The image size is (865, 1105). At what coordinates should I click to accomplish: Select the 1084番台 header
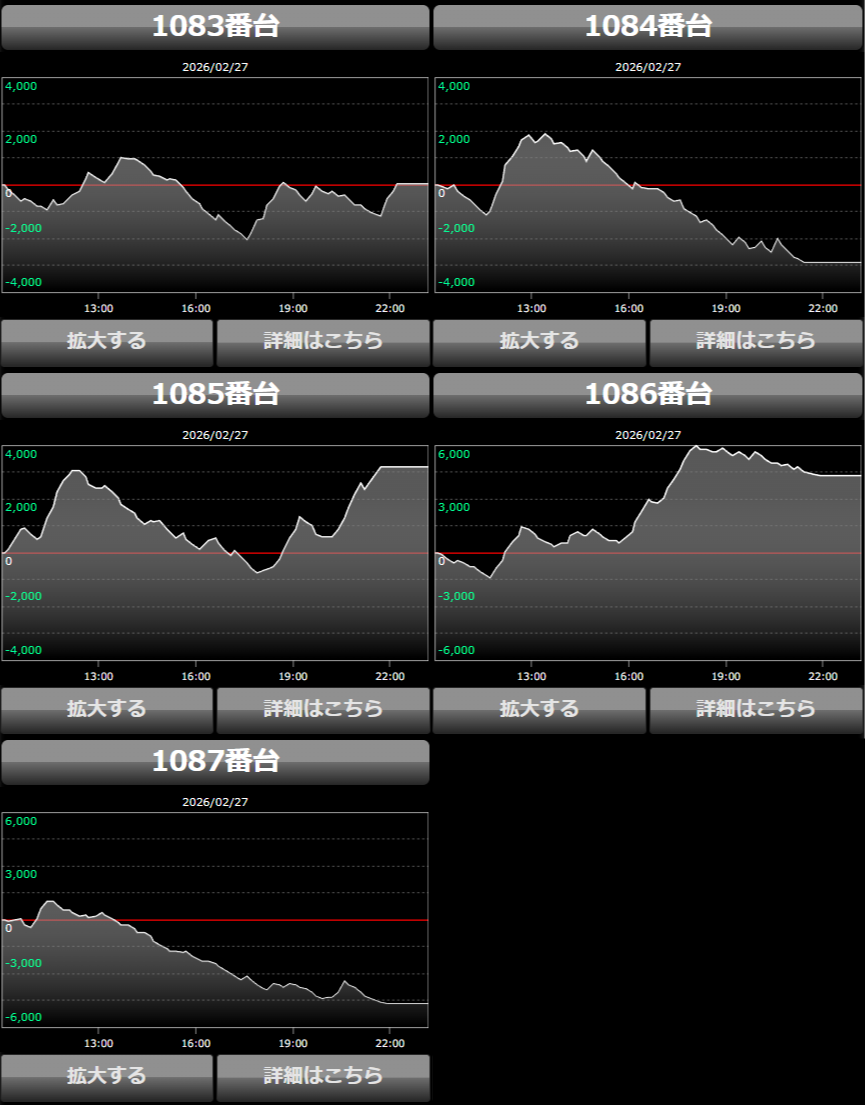[x=648, y=27]
